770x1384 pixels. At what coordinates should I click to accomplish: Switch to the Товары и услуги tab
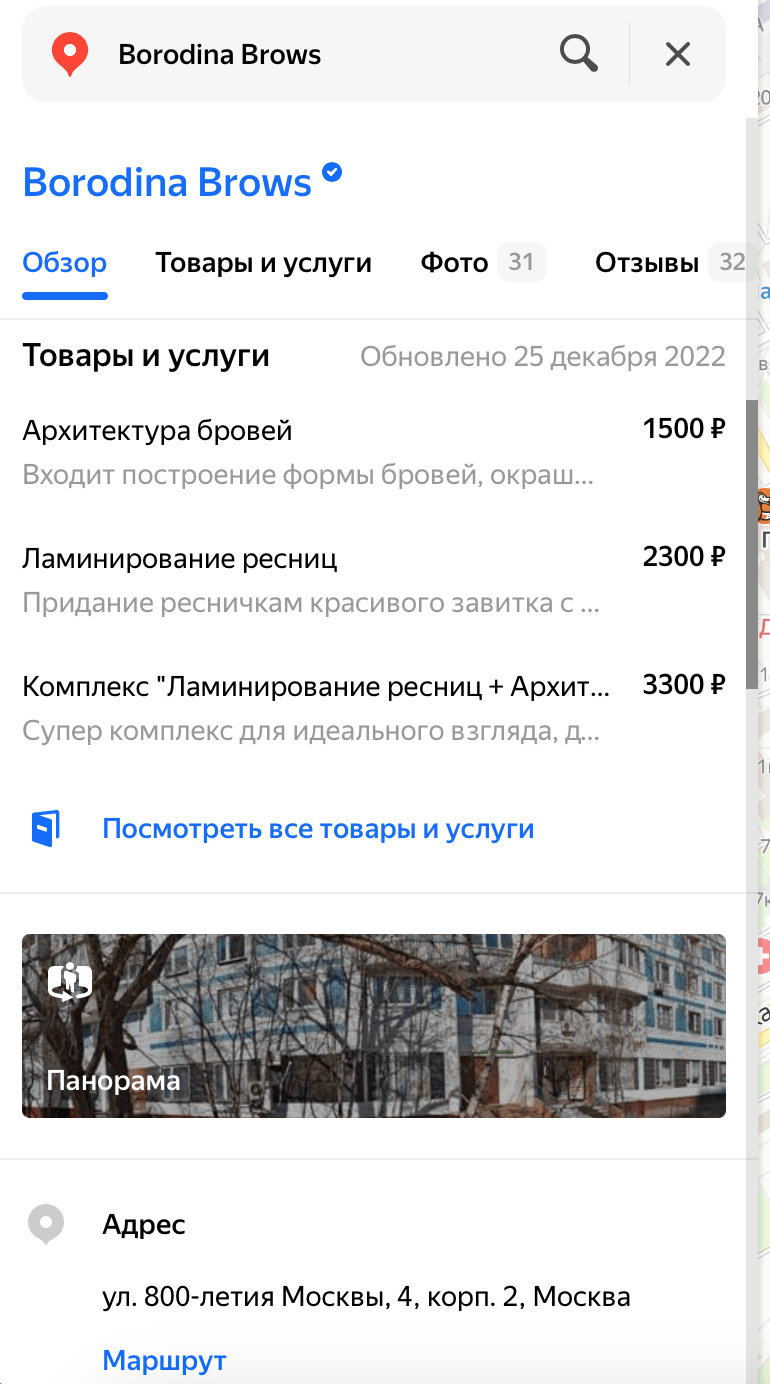pyautogui.click(x=263, y=263)
